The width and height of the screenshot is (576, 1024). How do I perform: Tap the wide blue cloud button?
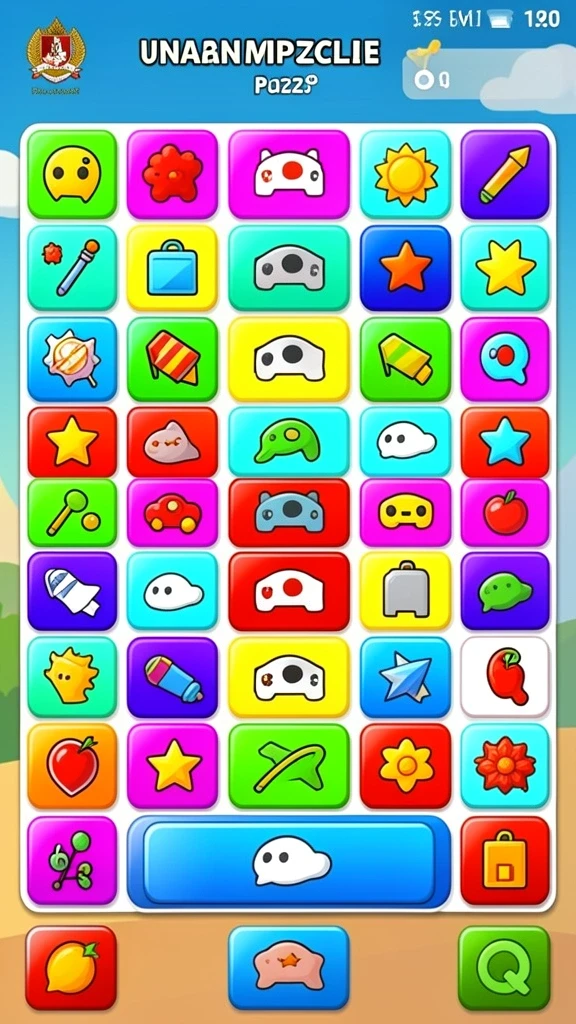coord(289,862)
